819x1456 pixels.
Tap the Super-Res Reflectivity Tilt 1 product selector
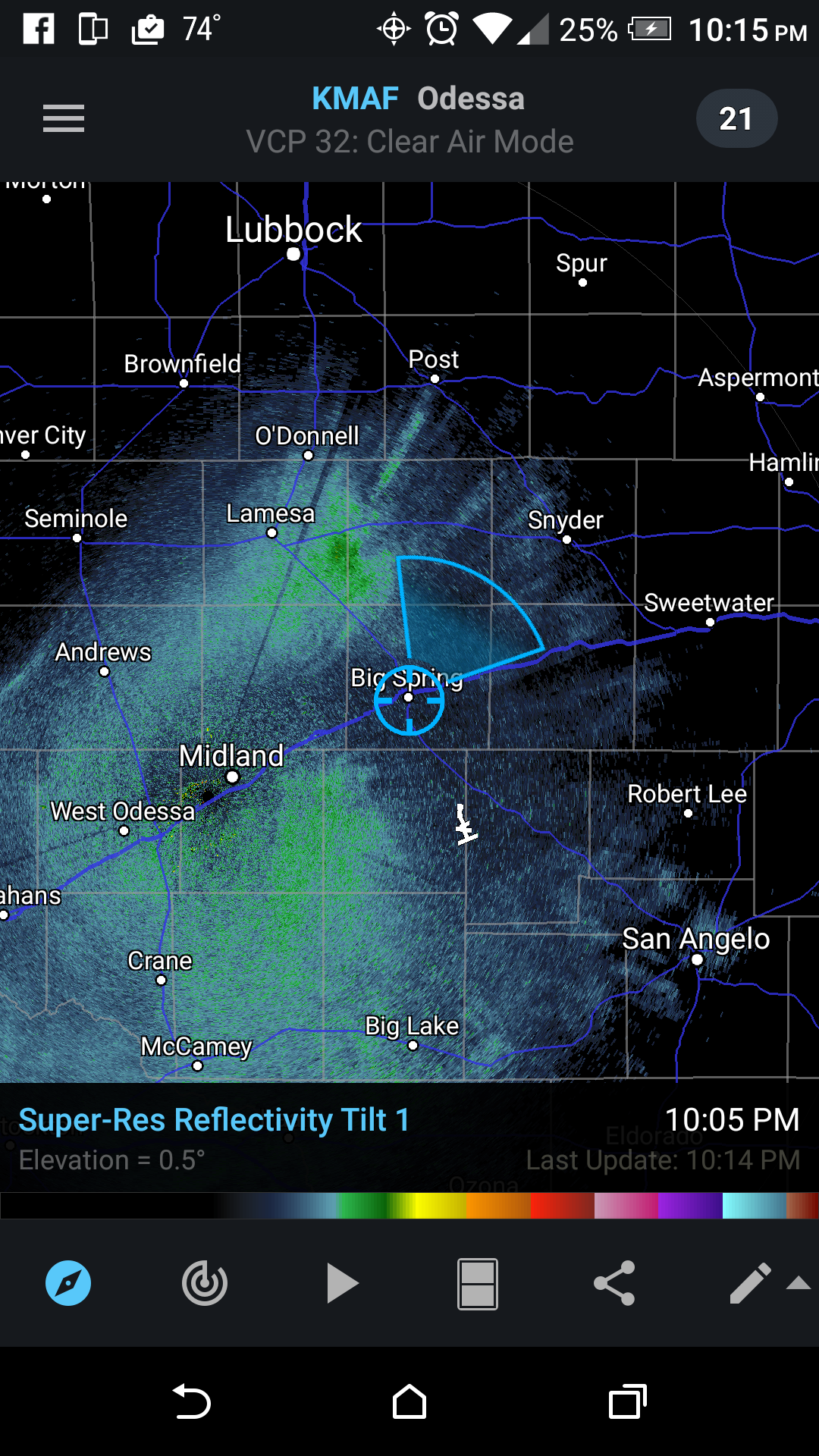coord(214,1120)
